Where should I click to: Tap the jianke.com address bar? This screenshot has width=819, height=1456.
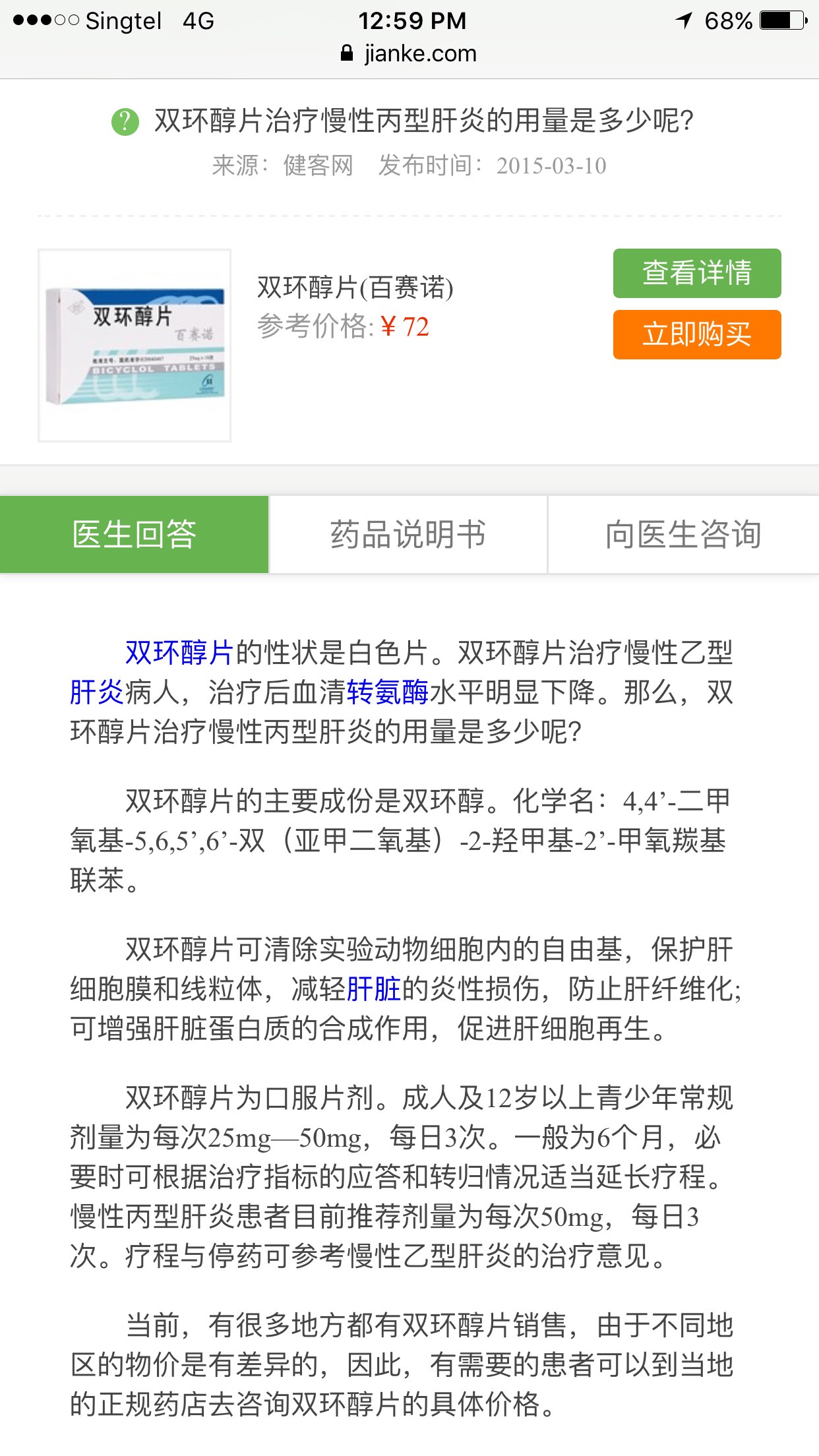(x=409, y=53)
